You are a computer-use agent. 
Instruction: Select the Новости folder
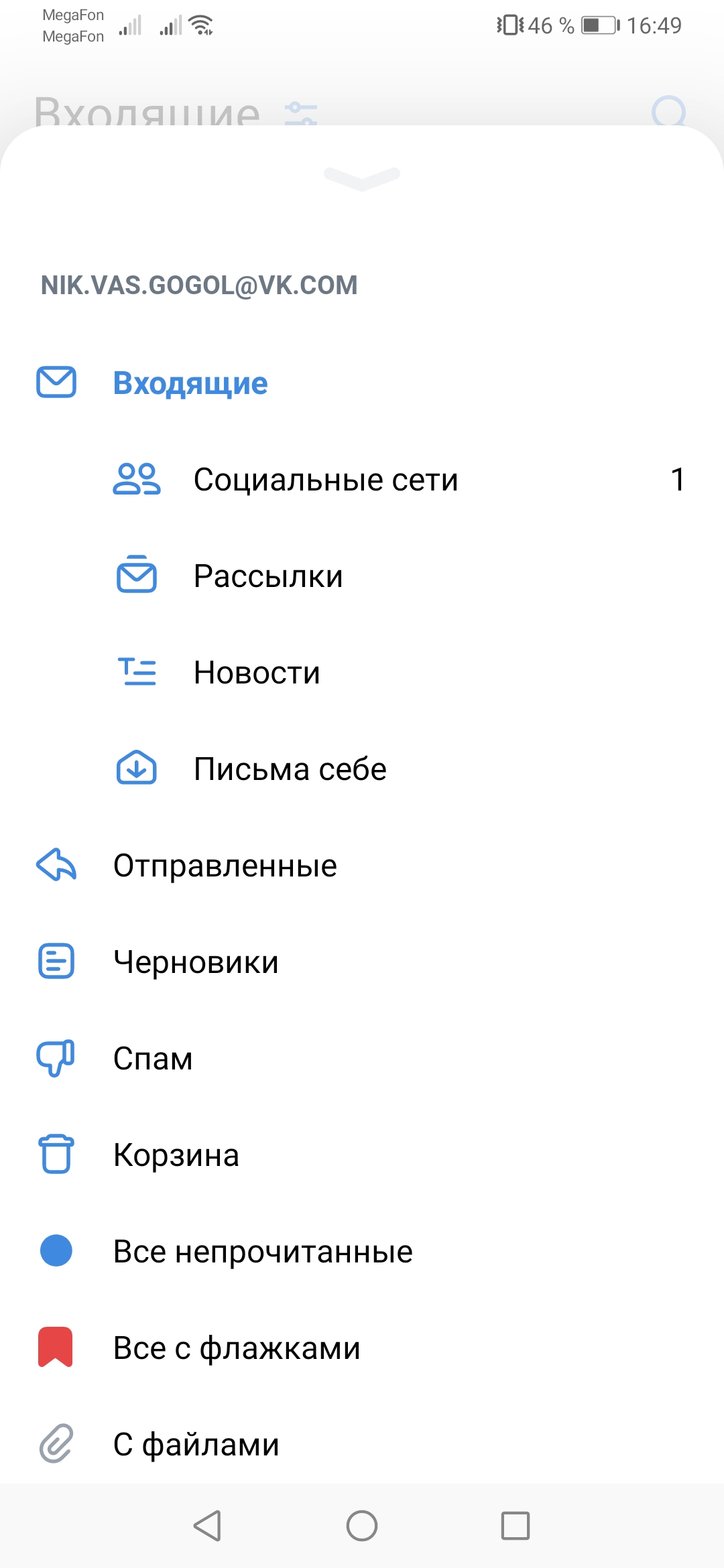click(257, 673)
